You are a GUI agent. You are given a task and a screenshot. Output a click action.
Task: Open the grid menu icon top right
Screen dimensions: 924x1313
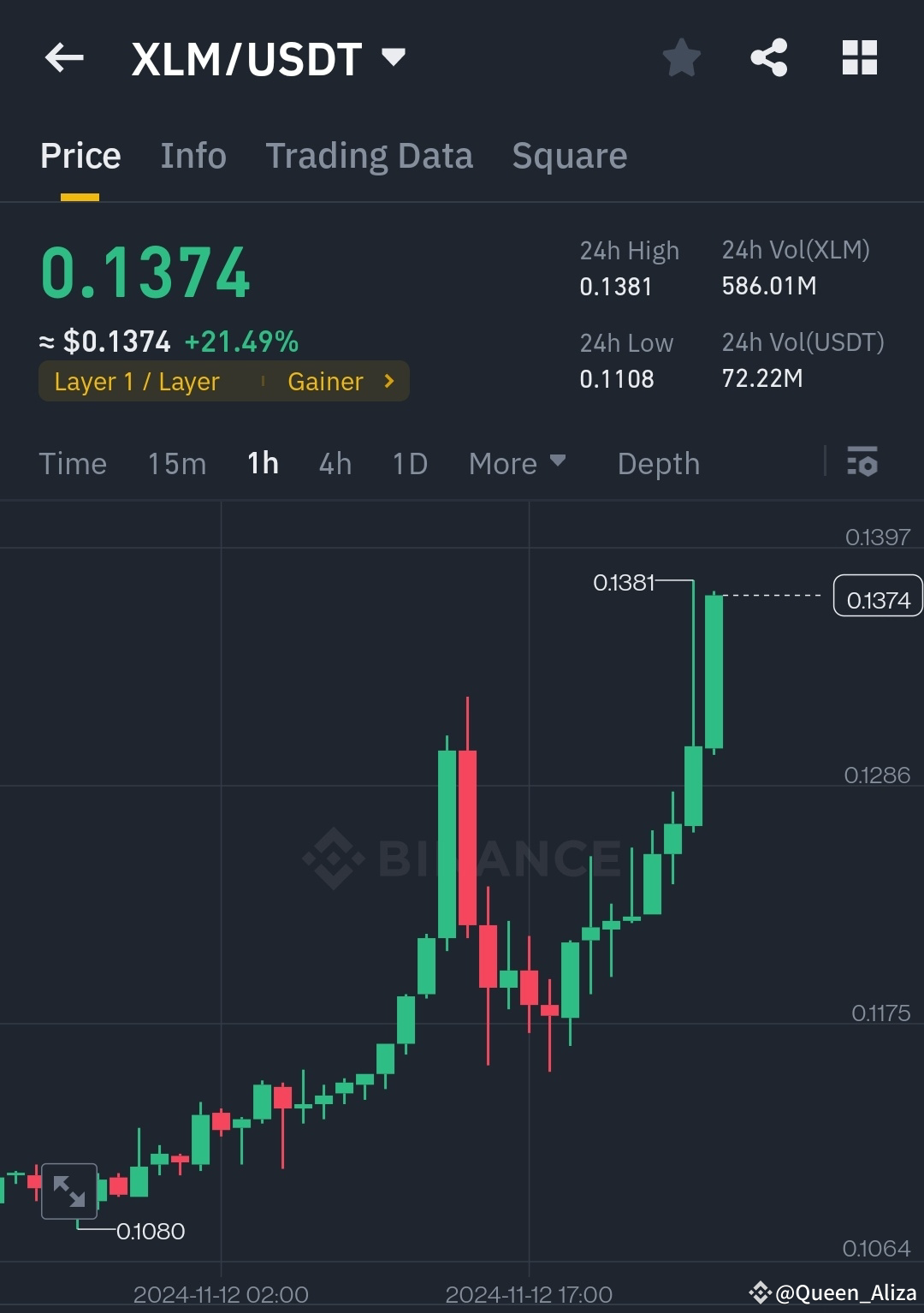coord(859,57)
